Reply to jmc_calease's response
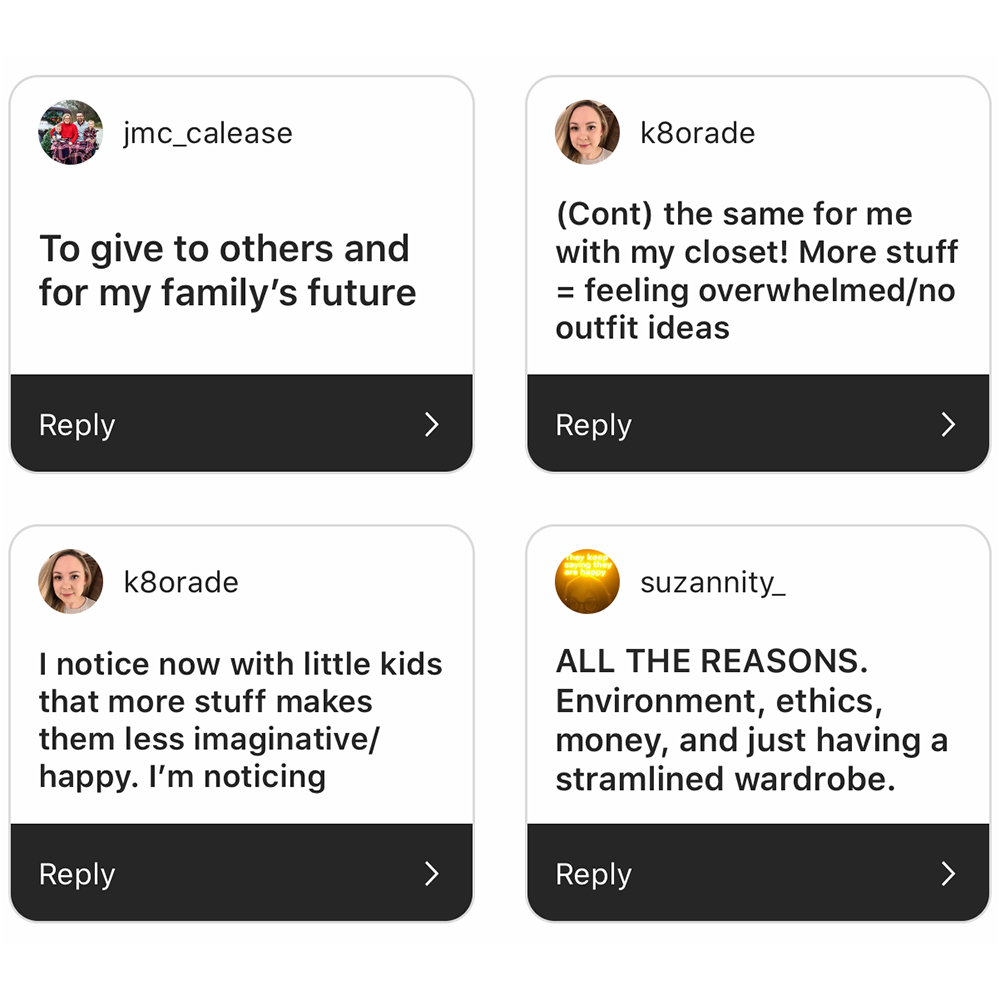 [240, 424]
